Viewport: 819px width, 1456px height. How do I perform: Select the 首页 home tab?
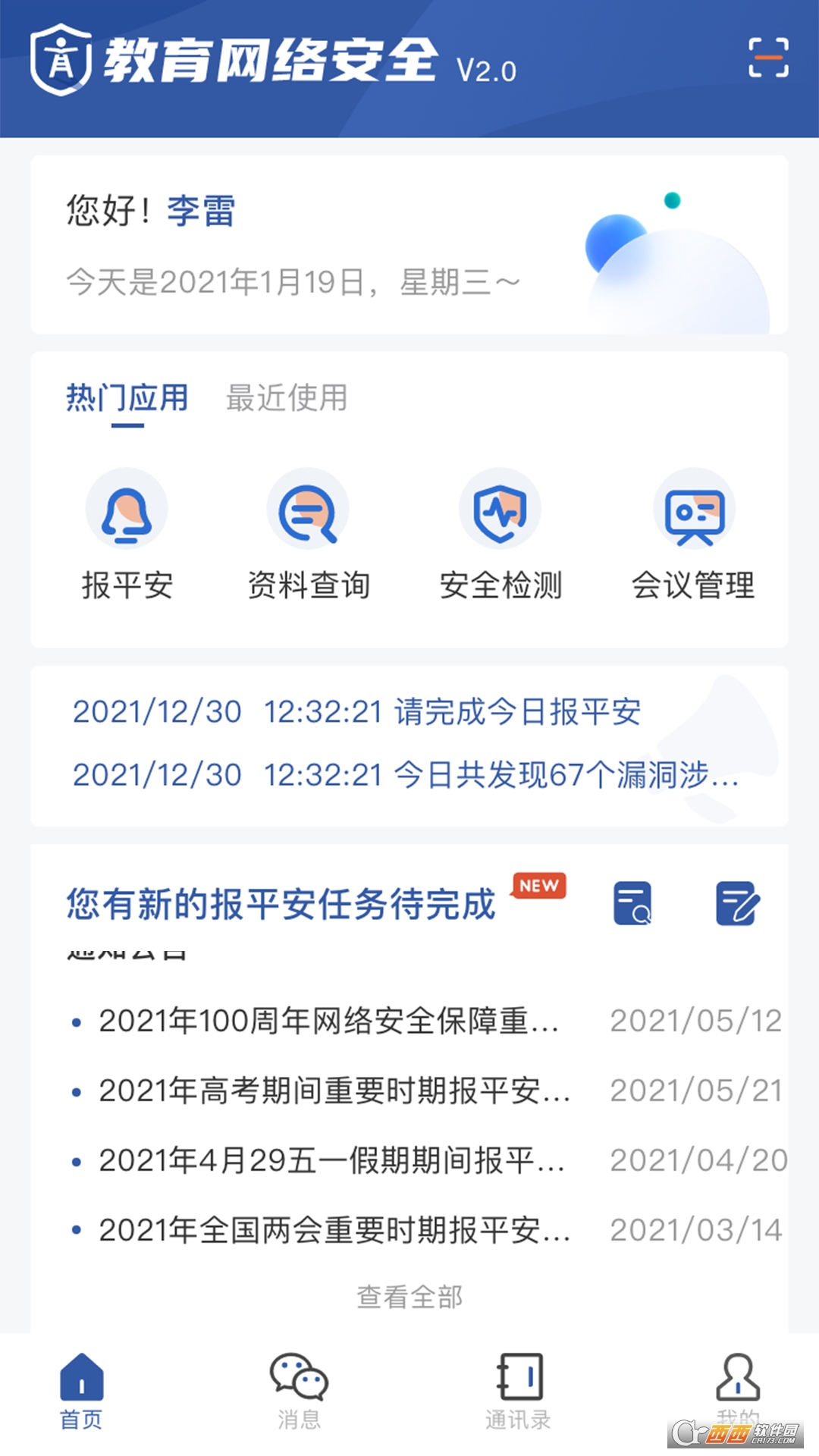pos(81,1392)
